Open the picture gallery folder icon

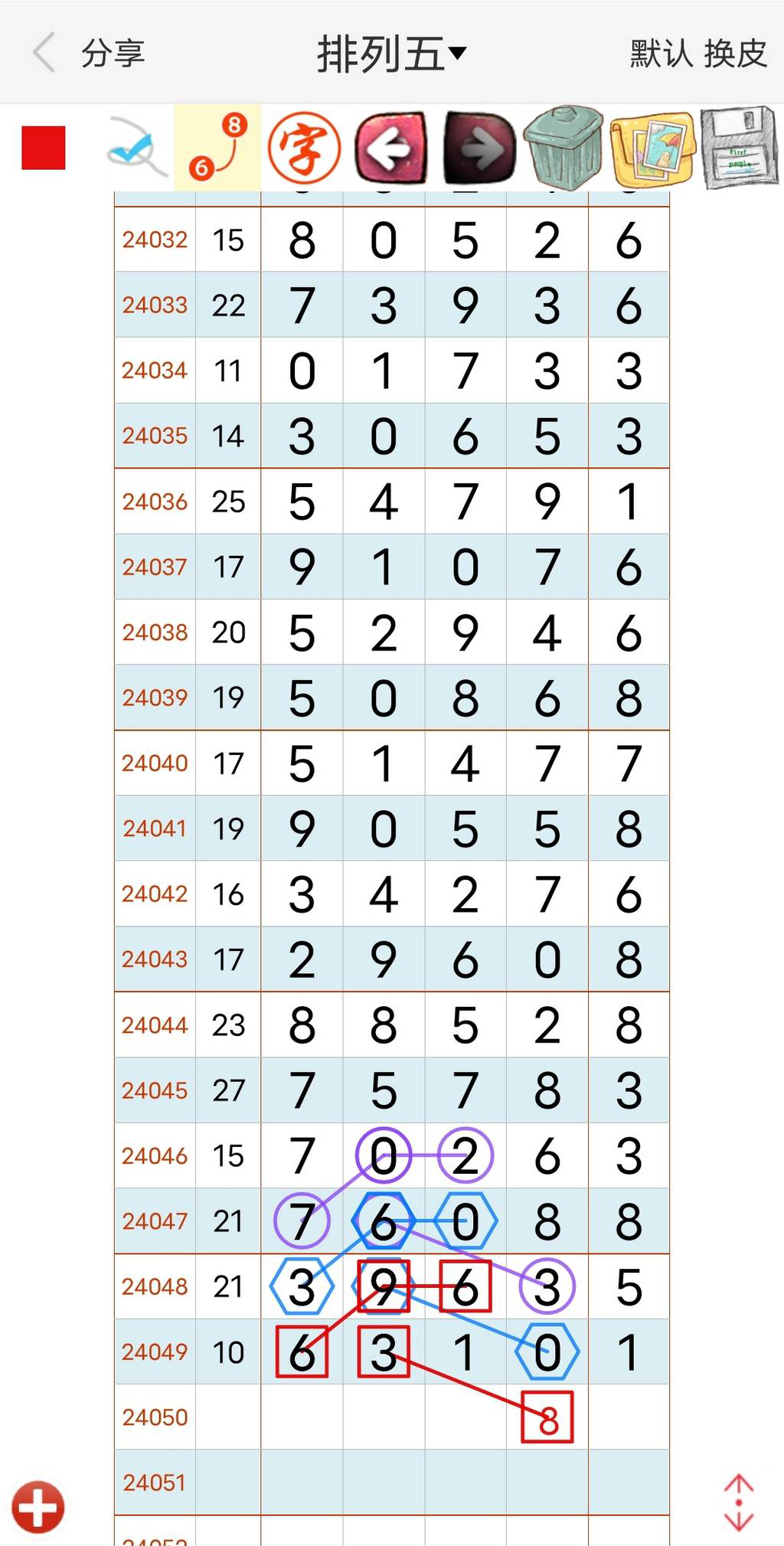tap(652, 148)
